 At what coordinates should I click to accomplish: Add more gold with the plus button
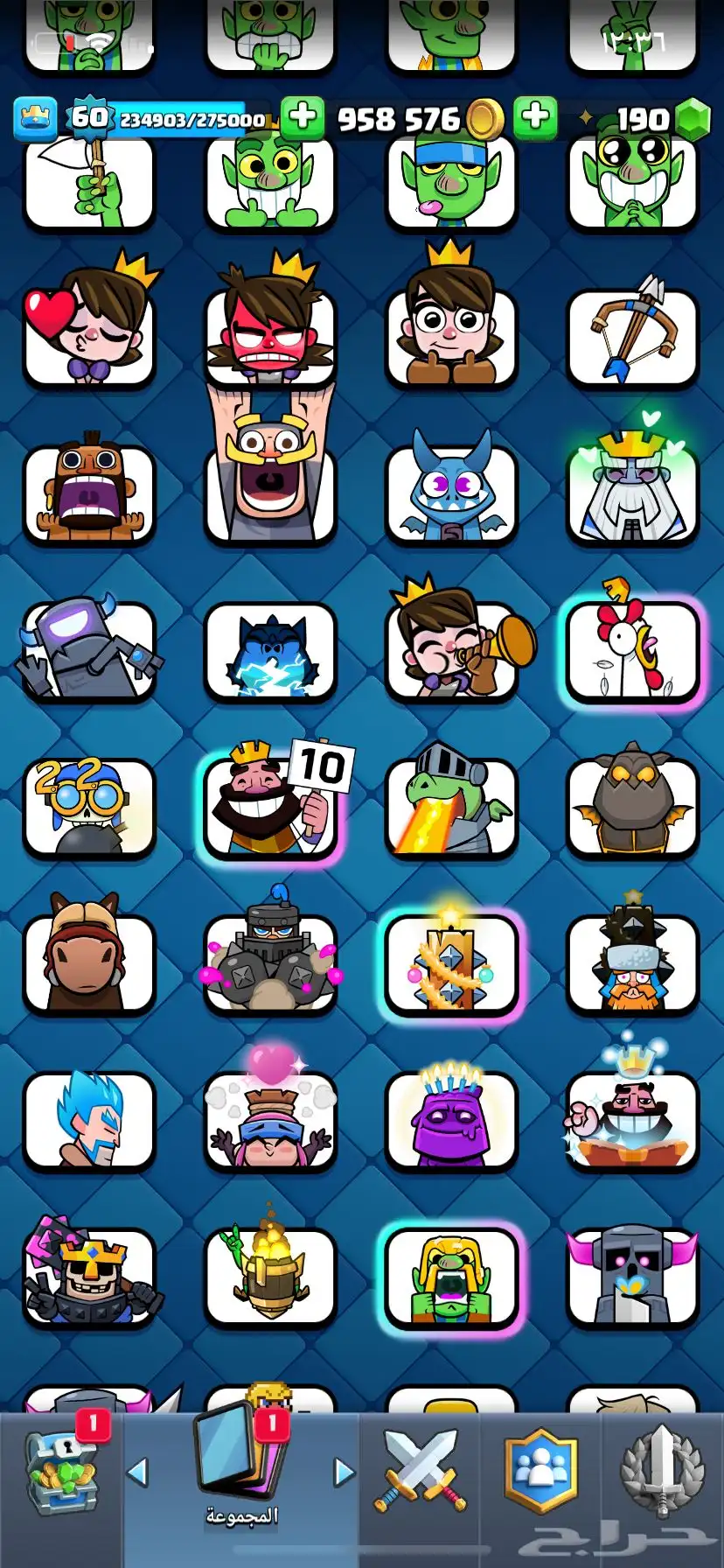[x=303, y=118]
